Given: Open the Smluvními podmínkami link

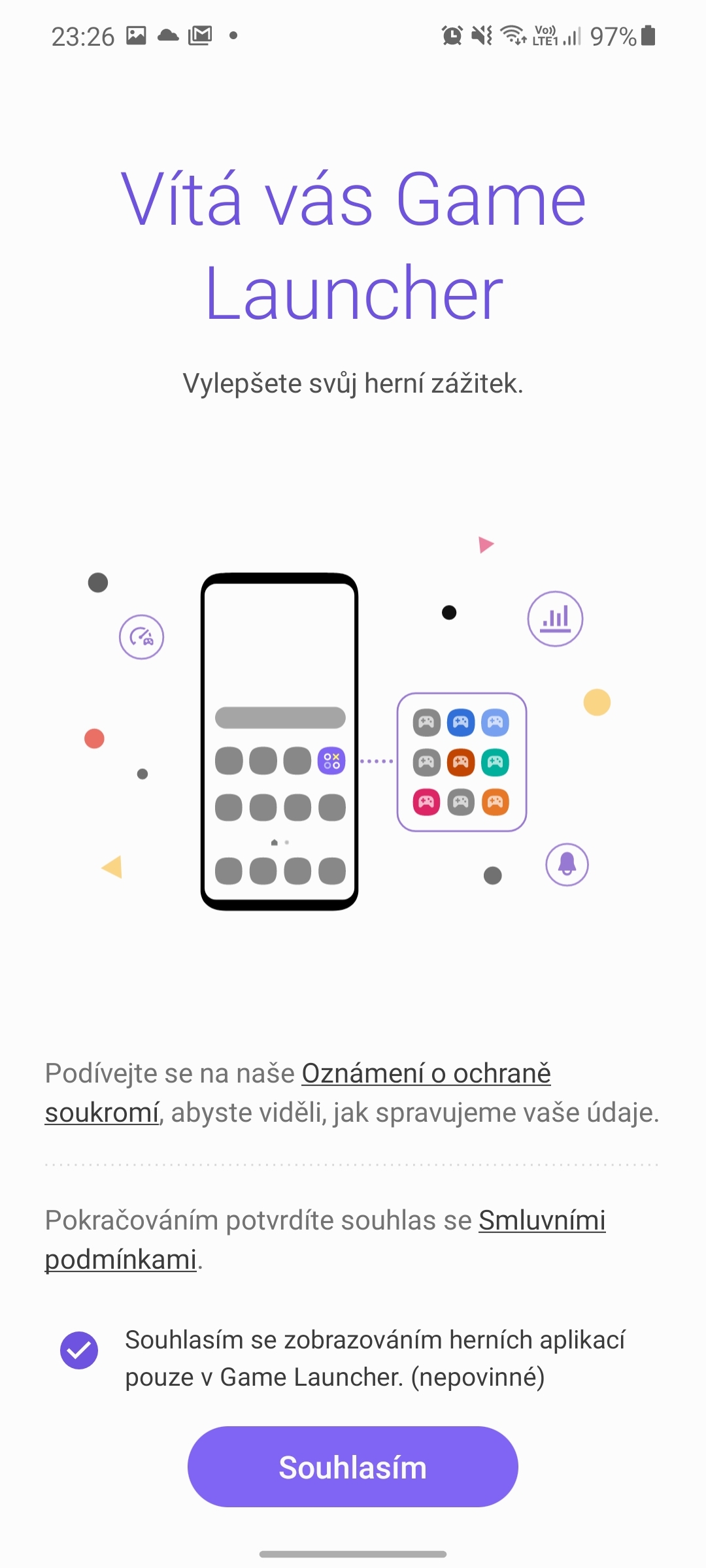Looking at the screenshot, I should pyautogui.click(x=541, y=1220).
